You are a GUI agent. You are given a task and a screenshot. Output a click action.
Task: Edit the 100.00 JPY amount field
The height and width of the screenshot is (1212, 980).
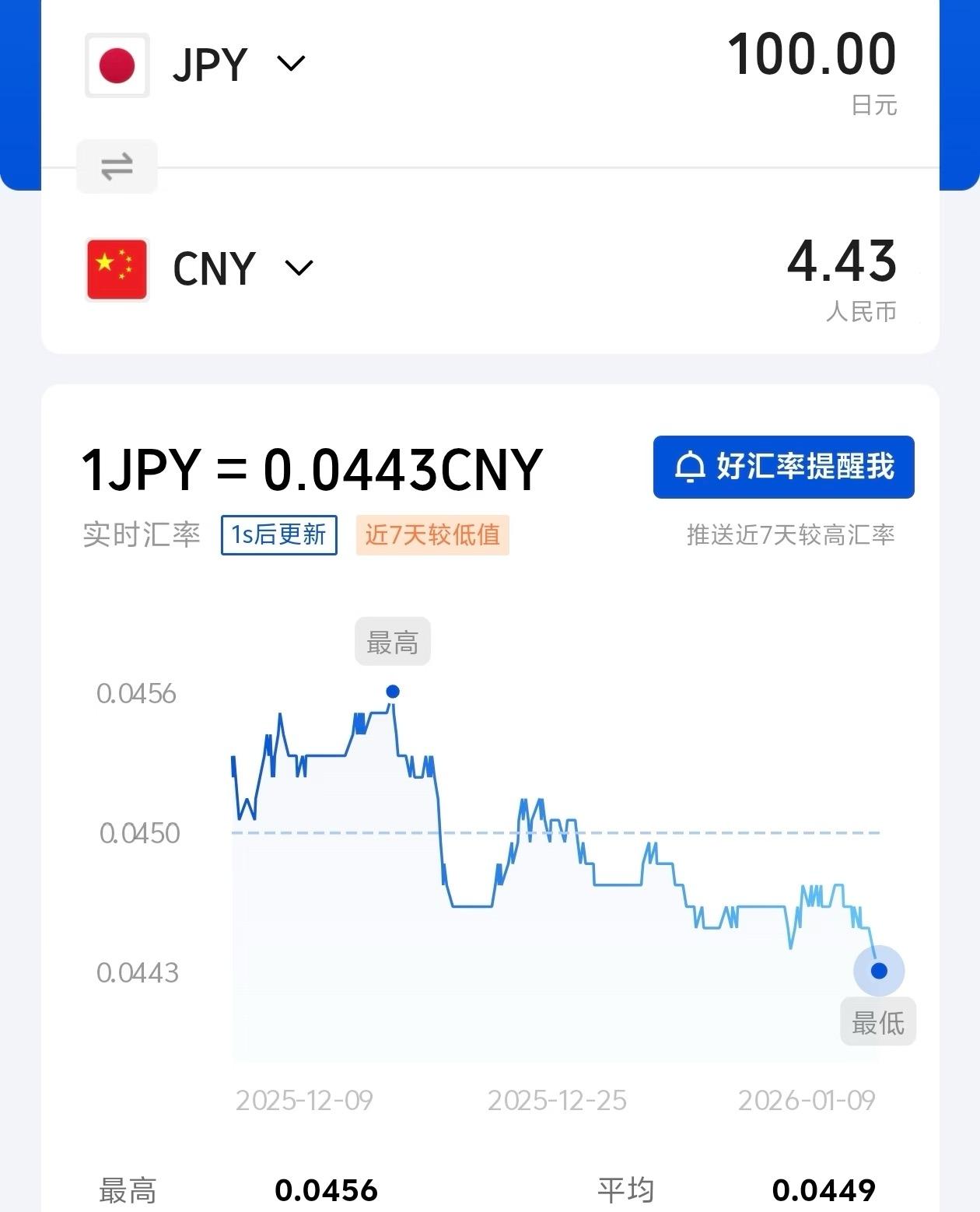click(812, 53)
